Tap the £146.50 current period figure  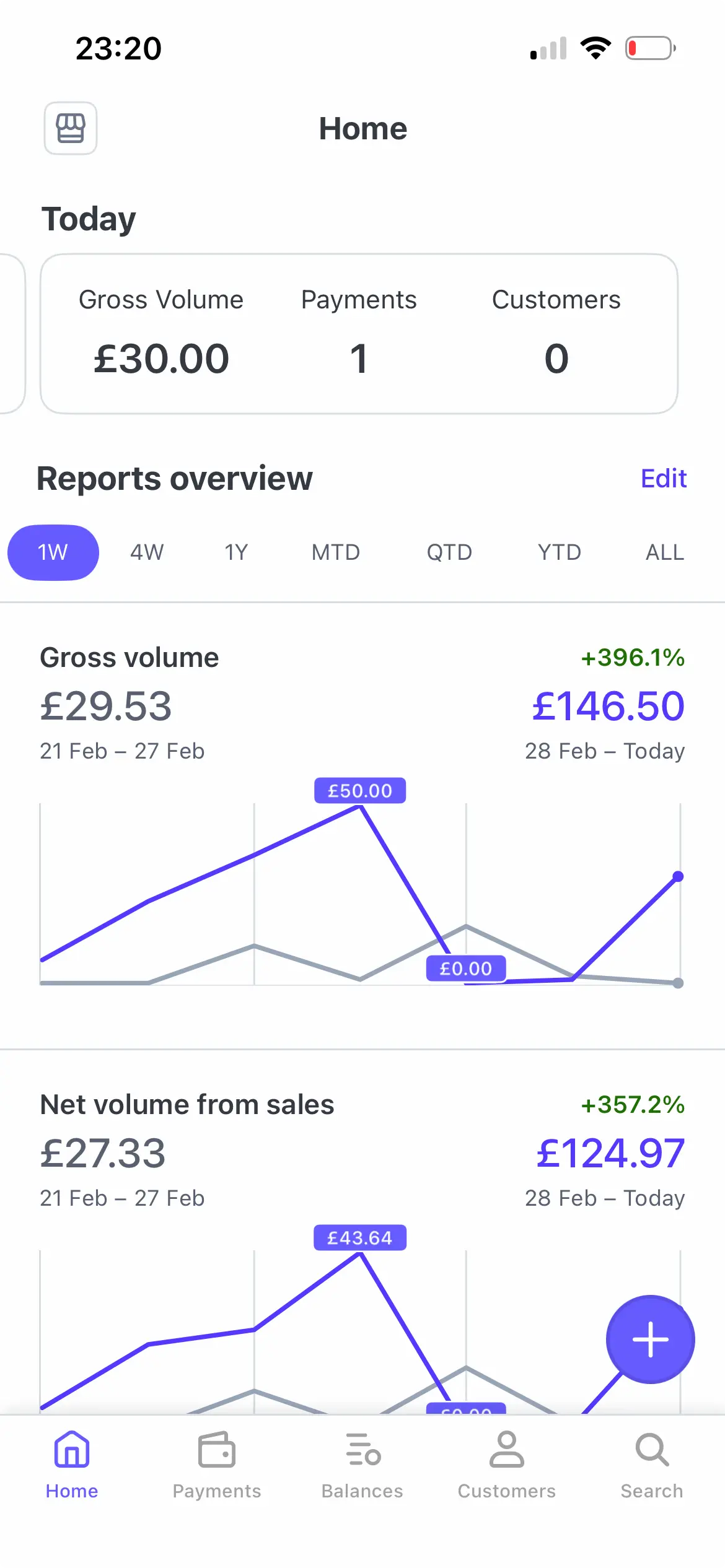click(608, 706)
